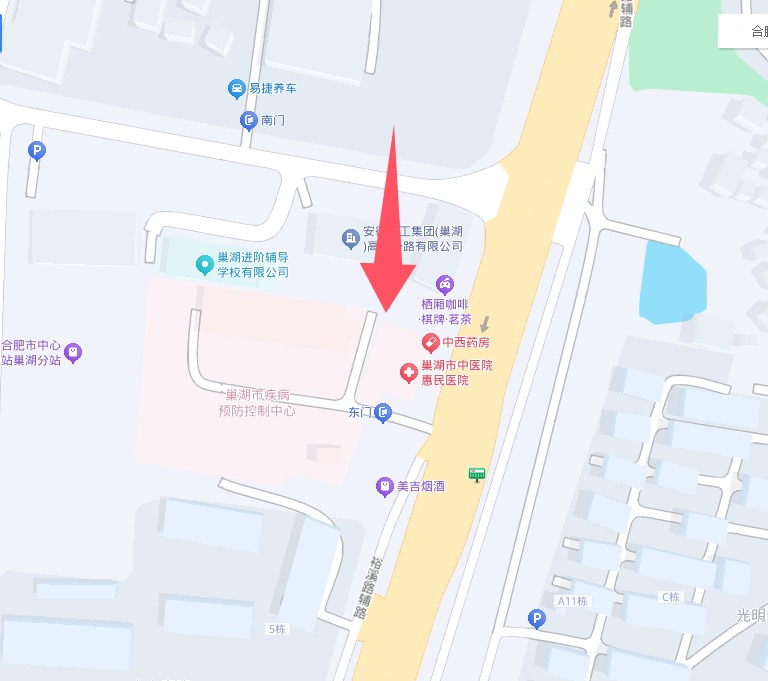Image resolution: width=768 pixels, height=681 pixels.
Task: Open the parking marker near A11栋
Action: pyautogui.click(x=538, y=620)
